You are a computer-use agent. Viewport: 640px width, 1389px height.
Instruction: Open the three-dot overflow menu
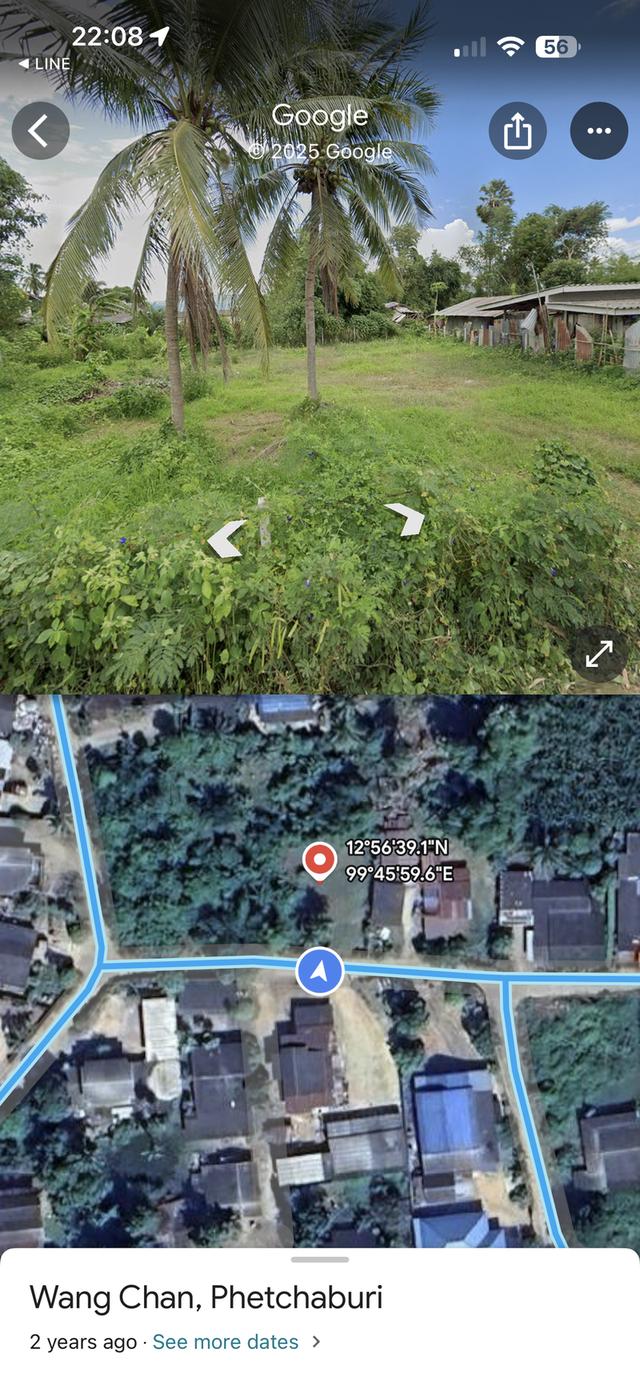pyautogui.click(x=599, y=131)
